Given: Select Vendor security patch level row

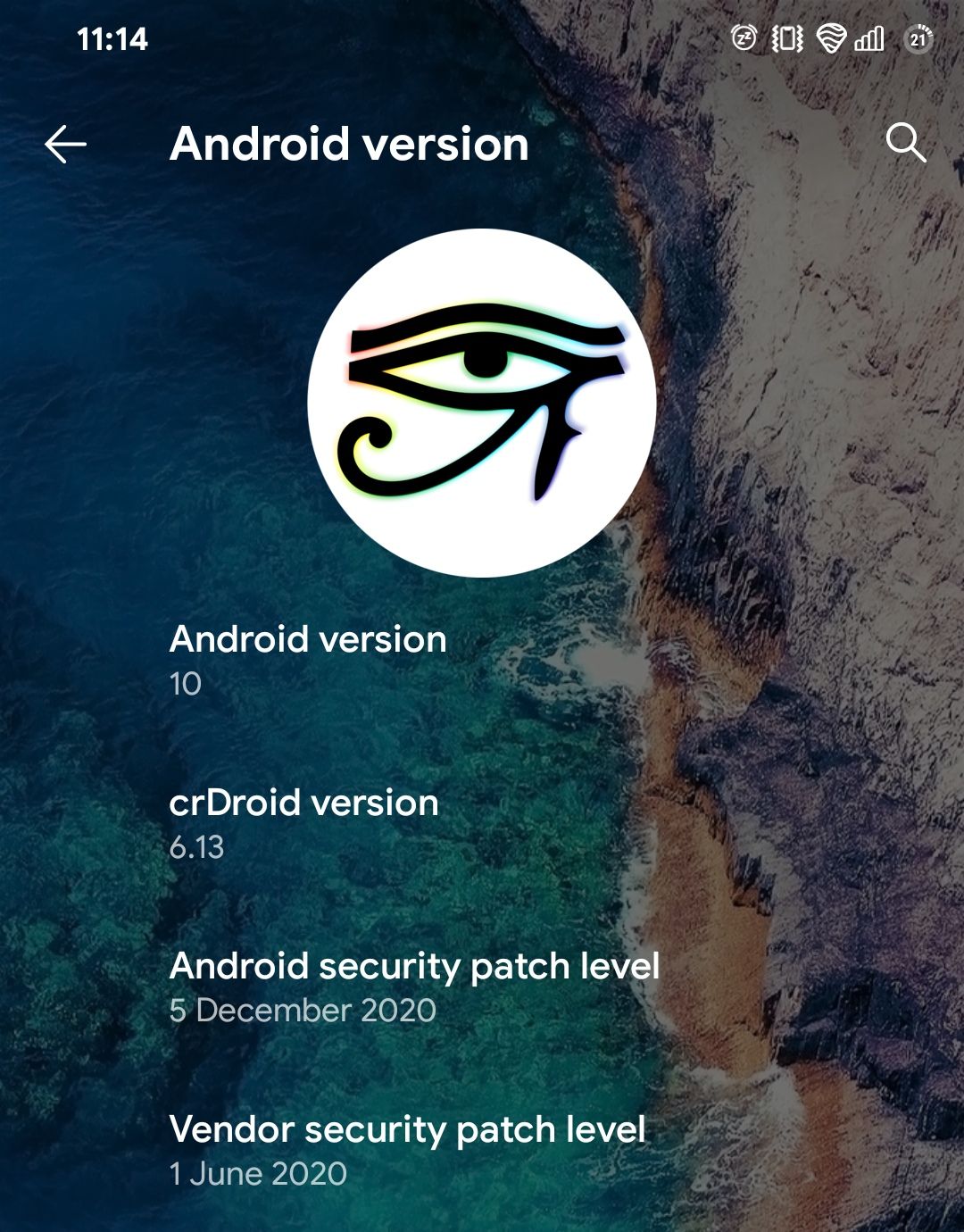Looking at the screenshot, I should click(x=407, y=1150).
